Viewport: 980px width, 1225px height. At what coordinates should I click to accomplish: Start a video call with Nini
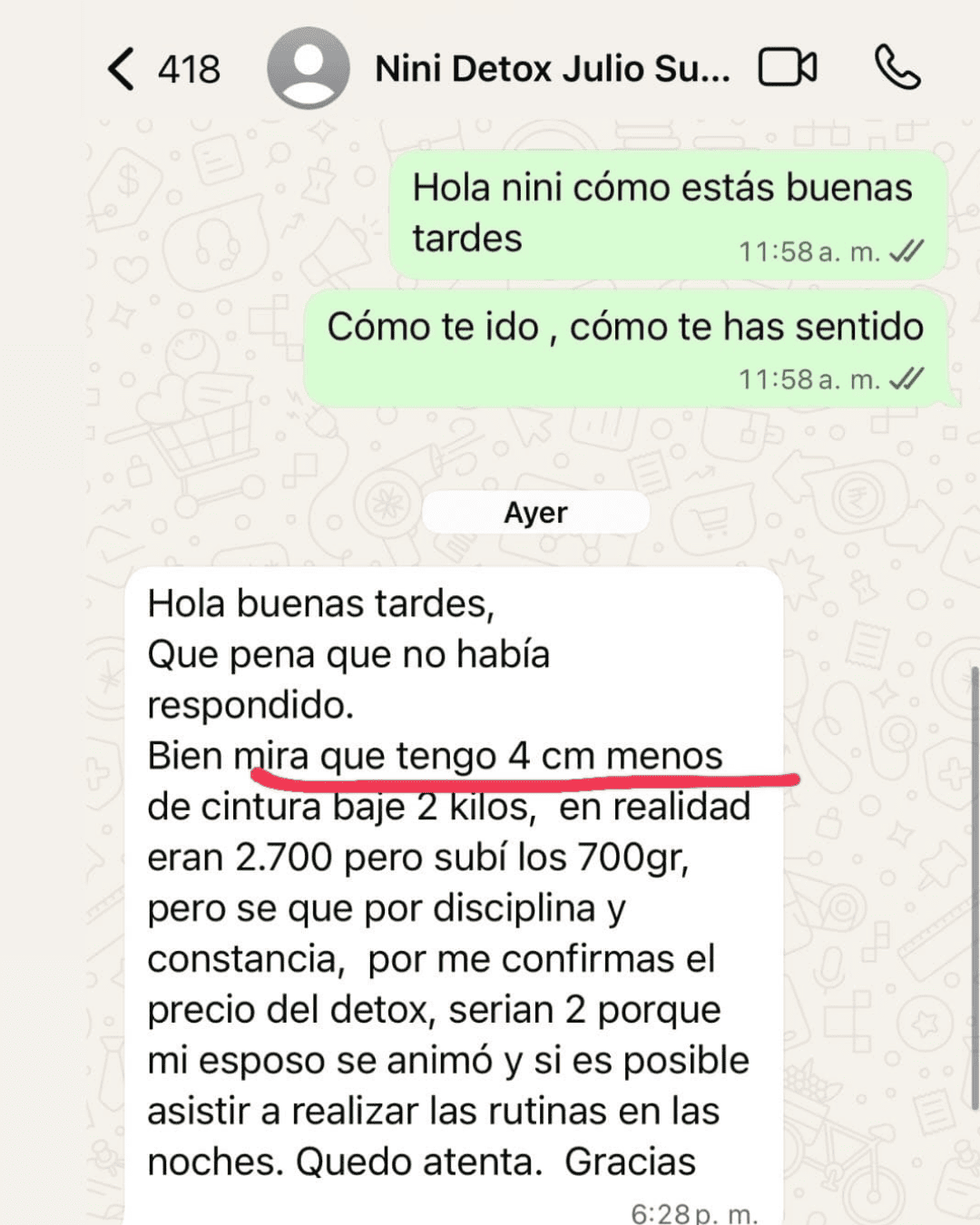click(x=787, y=68)
